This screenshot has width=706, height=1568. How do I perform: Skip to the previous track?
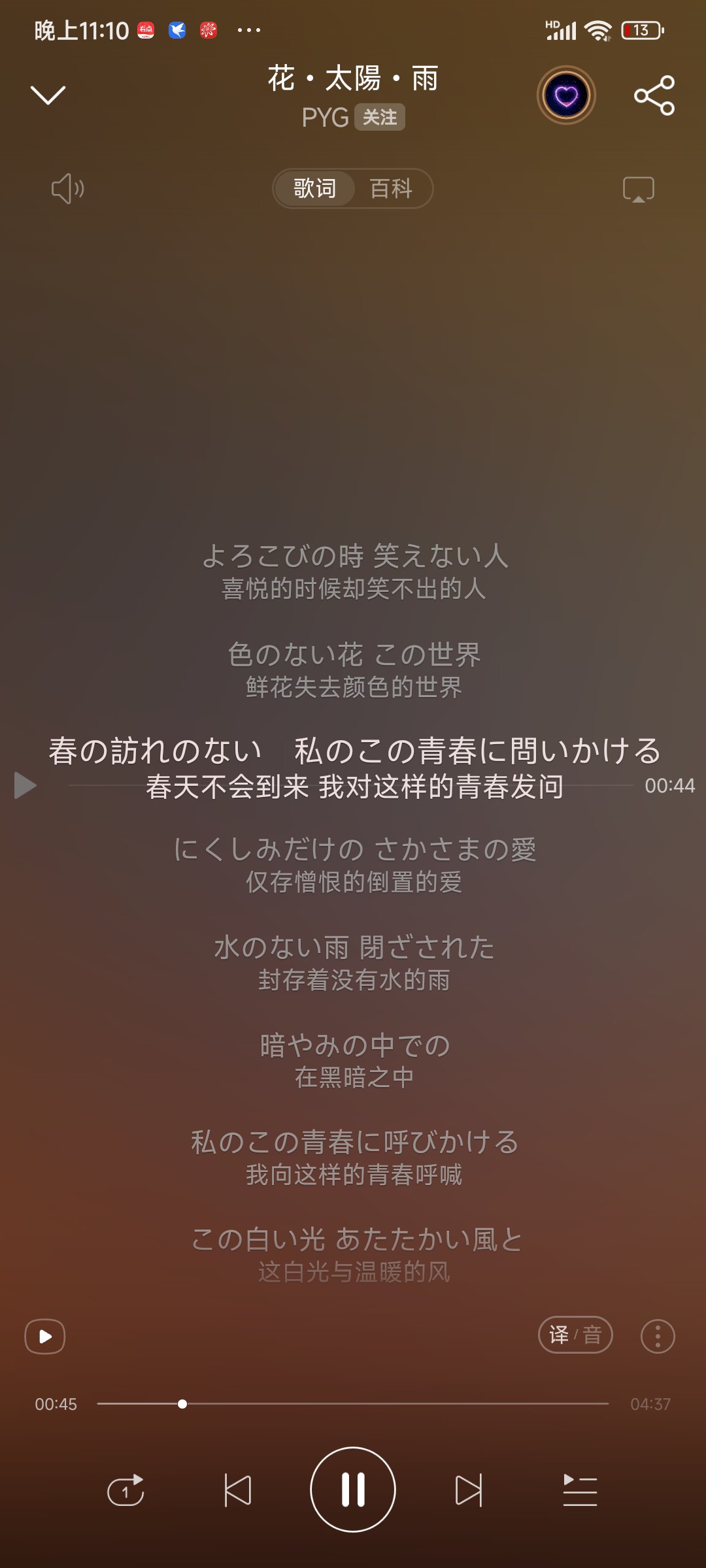(238, 1490)
